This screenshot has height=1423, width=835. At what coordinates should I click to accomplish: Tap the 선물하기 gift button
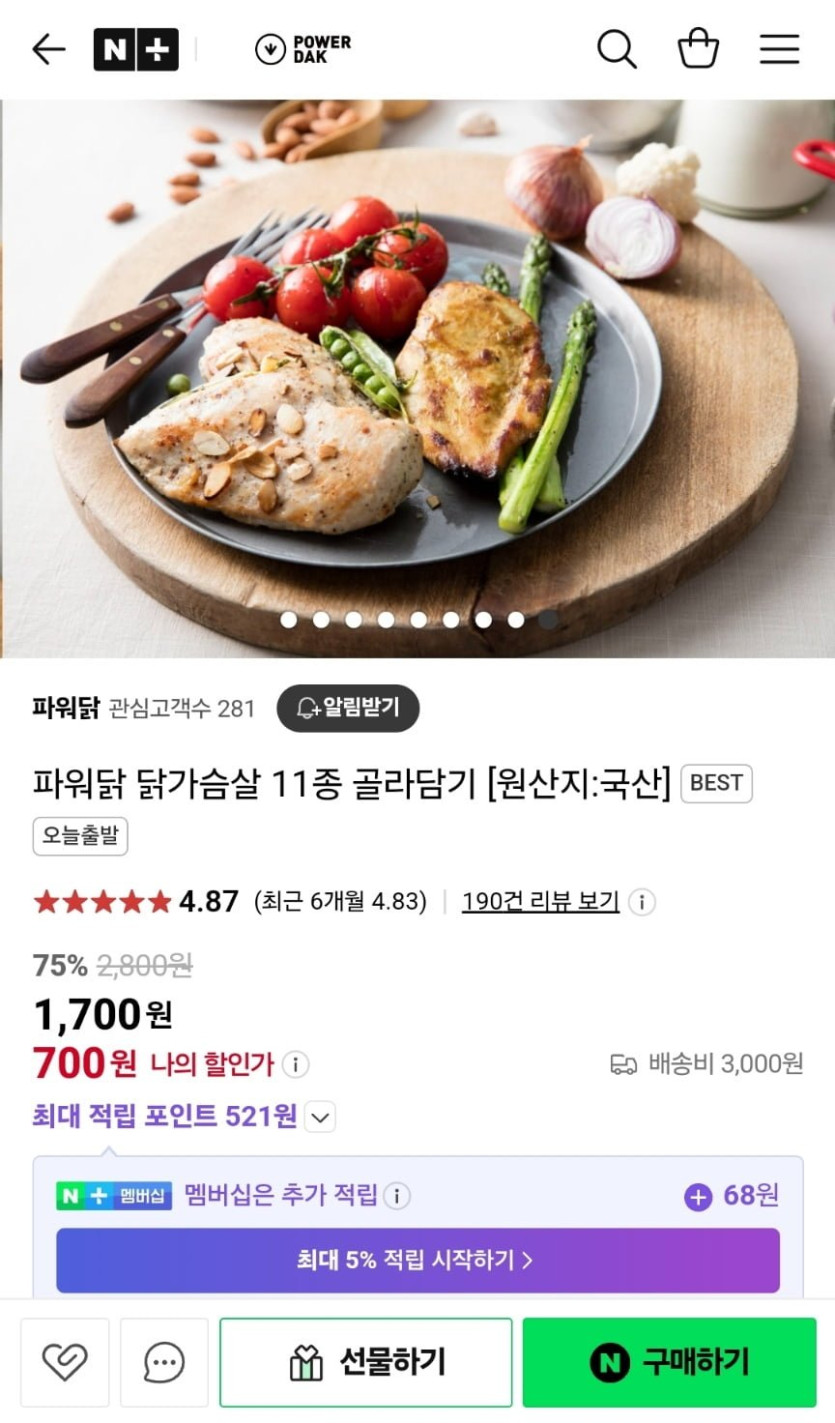tap(366, 1362)
